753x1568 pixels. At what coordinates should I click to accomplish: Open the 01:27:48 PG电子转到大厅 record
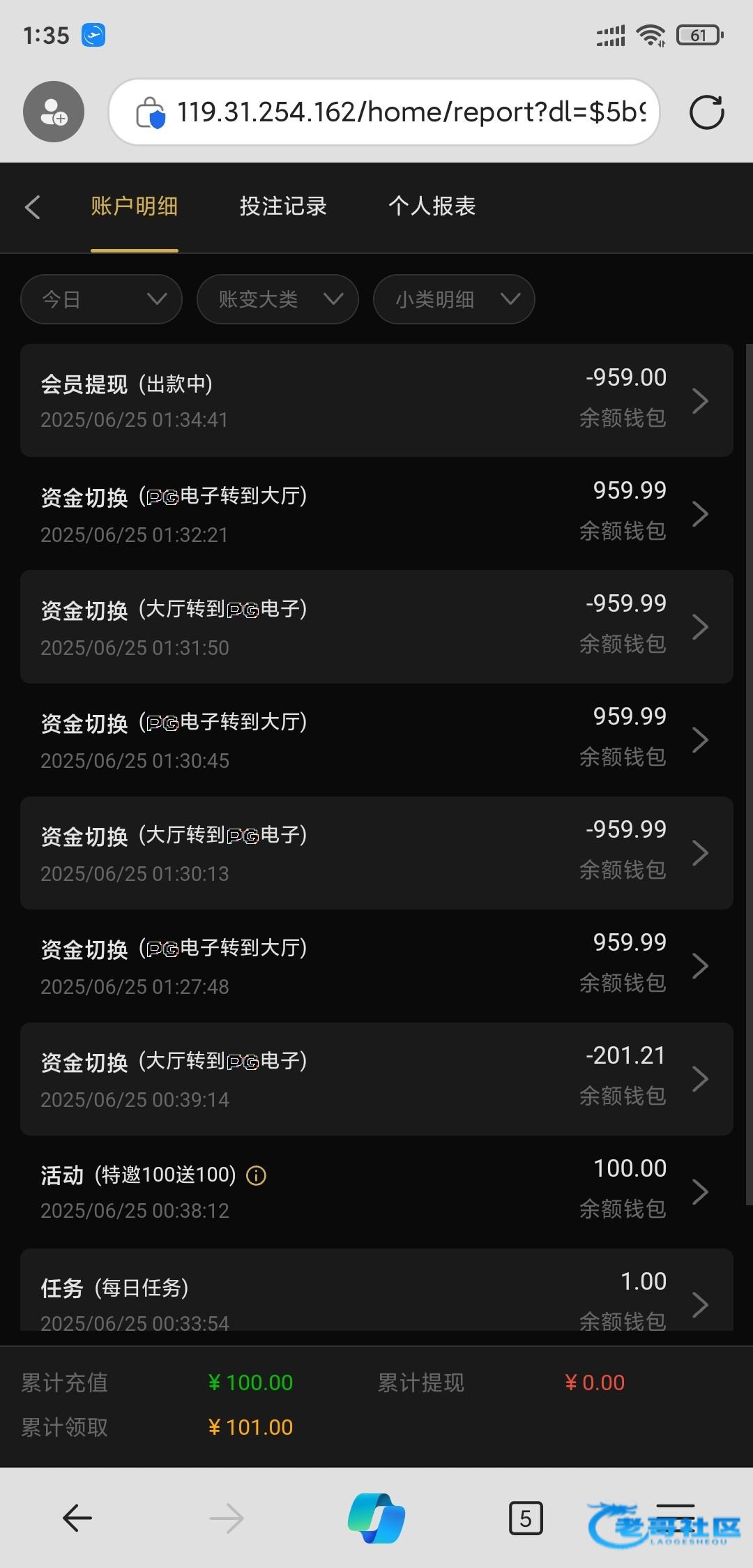pos(376,965)
